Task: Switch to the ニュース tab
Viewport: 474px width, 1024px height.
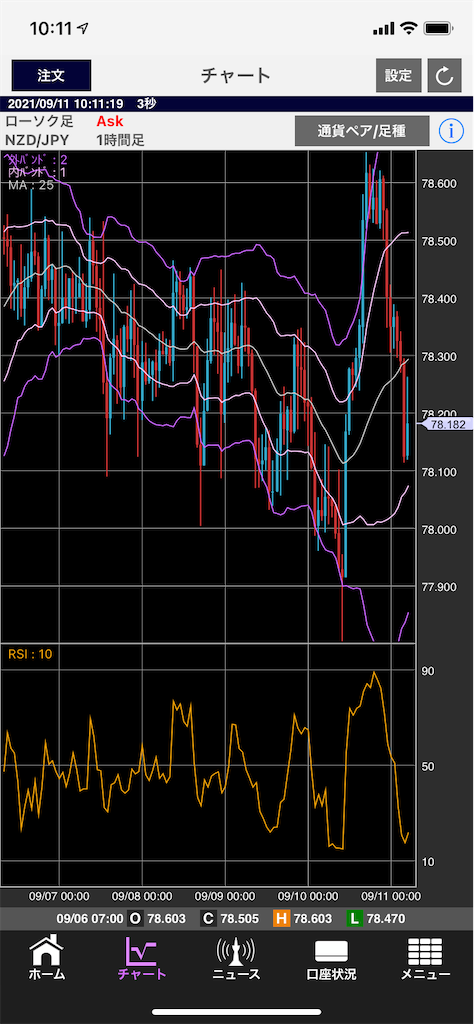Action: [236, 958]
